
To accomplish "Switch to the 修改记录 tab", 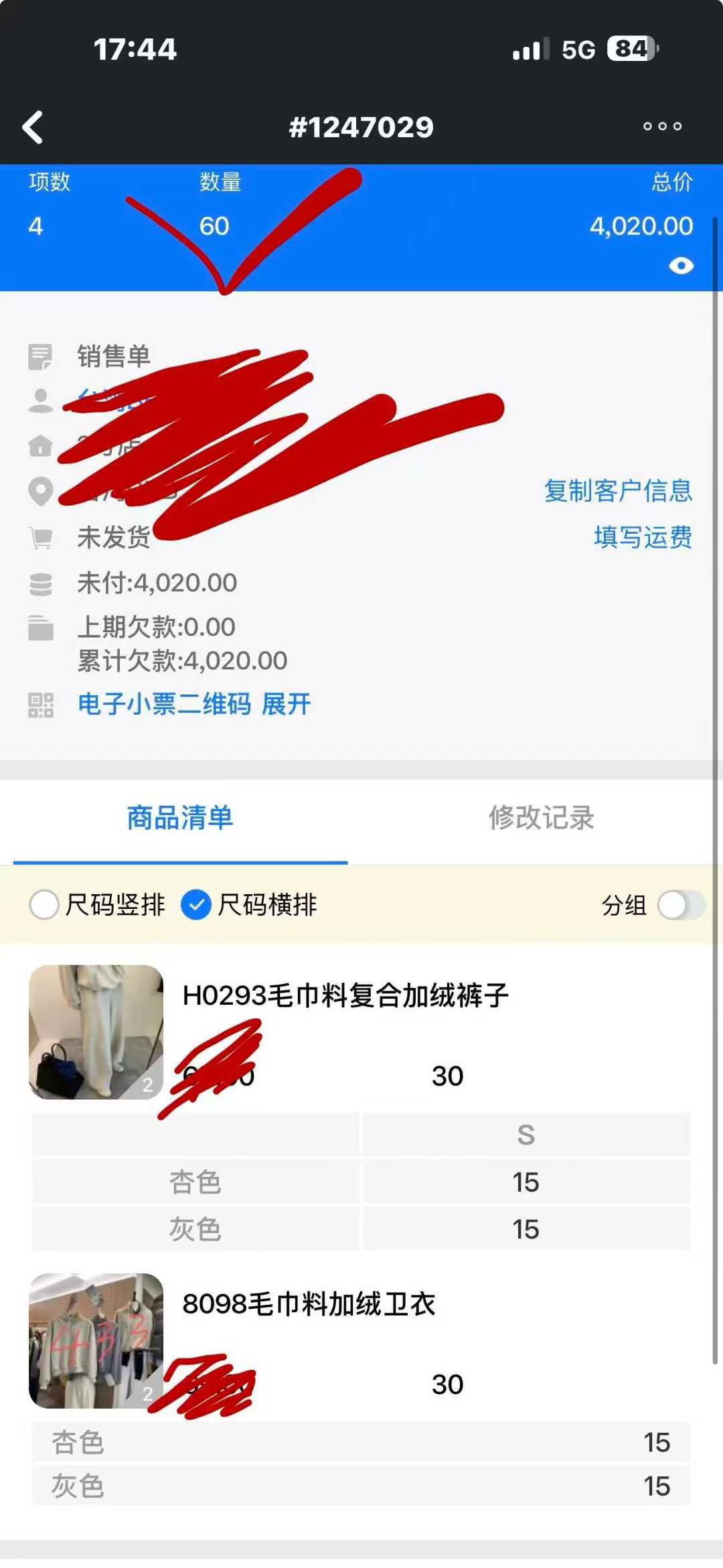I will coord(541,818).
